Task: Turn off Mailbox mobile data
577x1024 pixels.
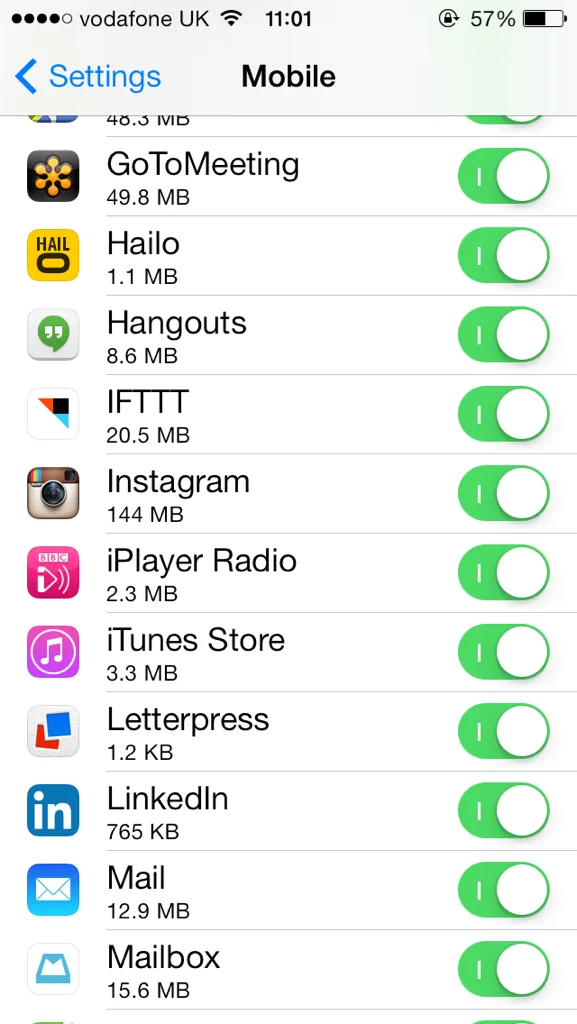Action: 504,969
